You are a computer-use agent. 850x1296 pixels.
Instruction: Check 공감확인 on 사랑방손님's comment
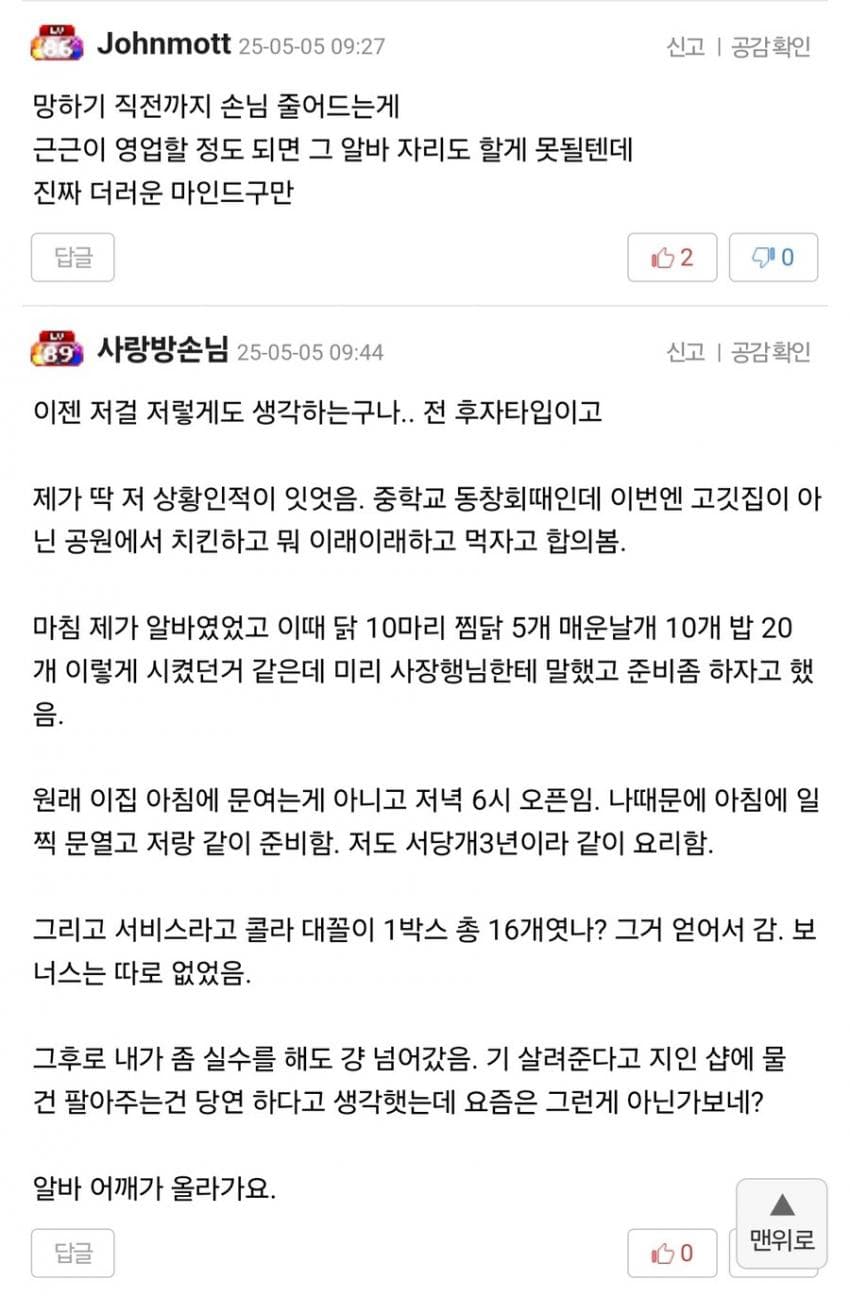[x=770, y=351]
